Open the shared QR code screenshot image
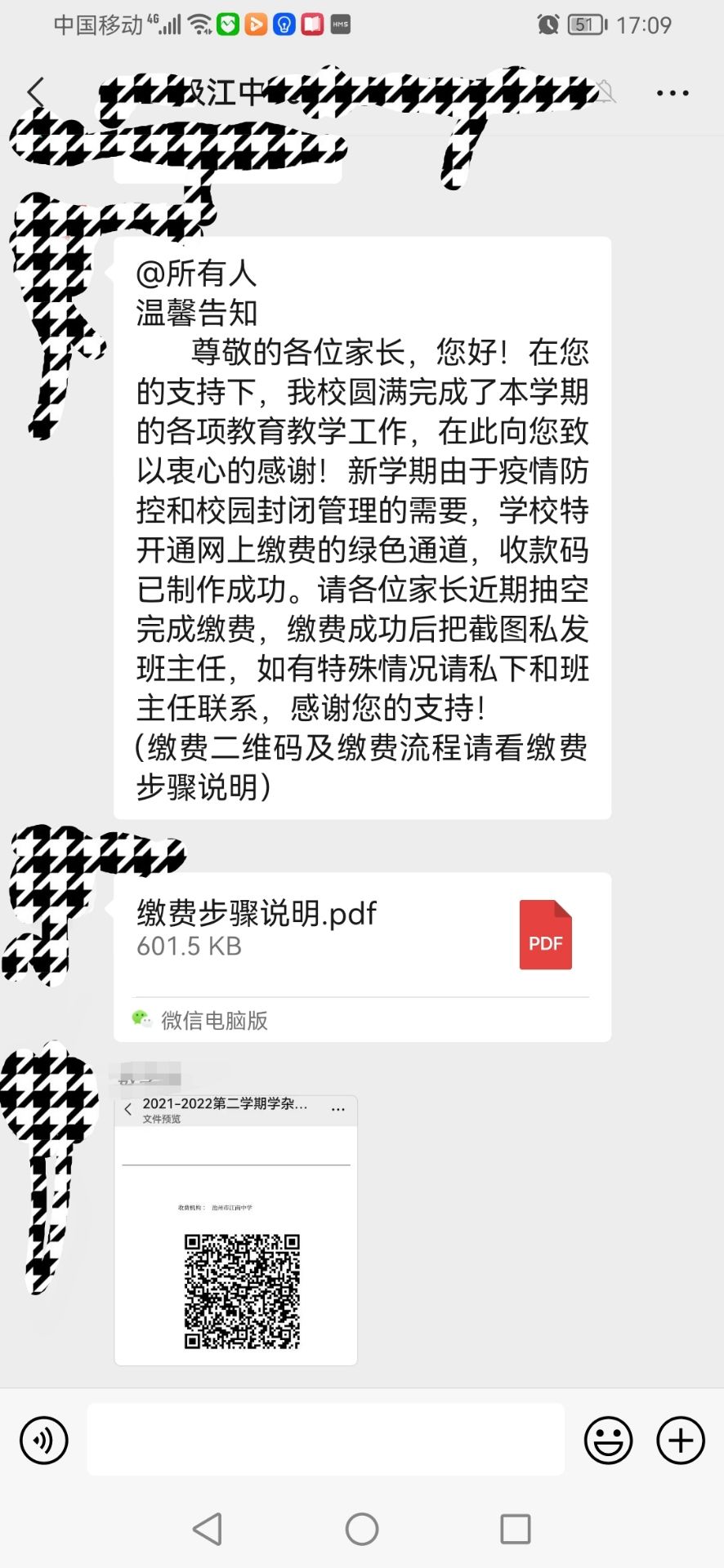The height and width of the screenshot is (1568, 724). click(236, 1229)
